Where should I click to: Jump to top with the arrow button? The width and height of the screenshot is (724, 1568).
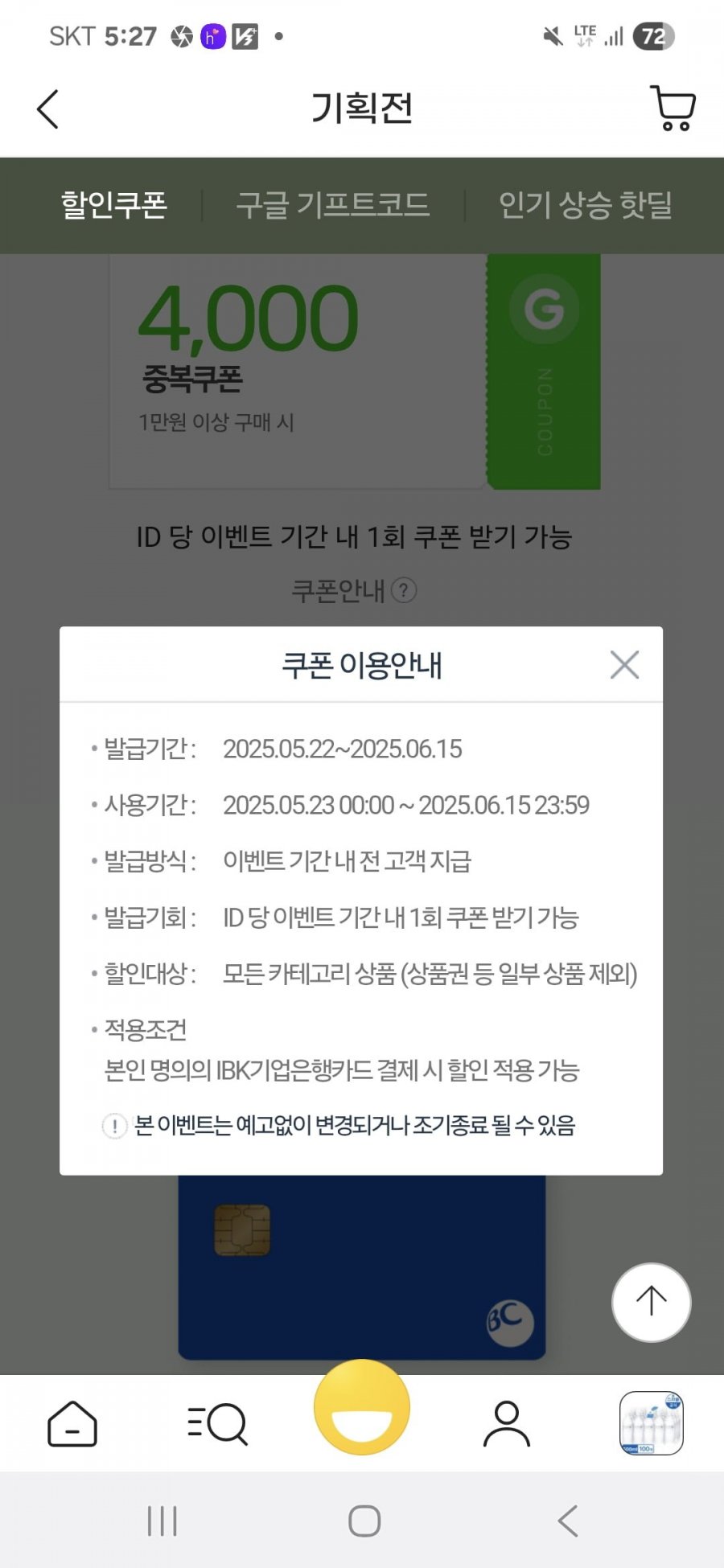click(651, 1302)
